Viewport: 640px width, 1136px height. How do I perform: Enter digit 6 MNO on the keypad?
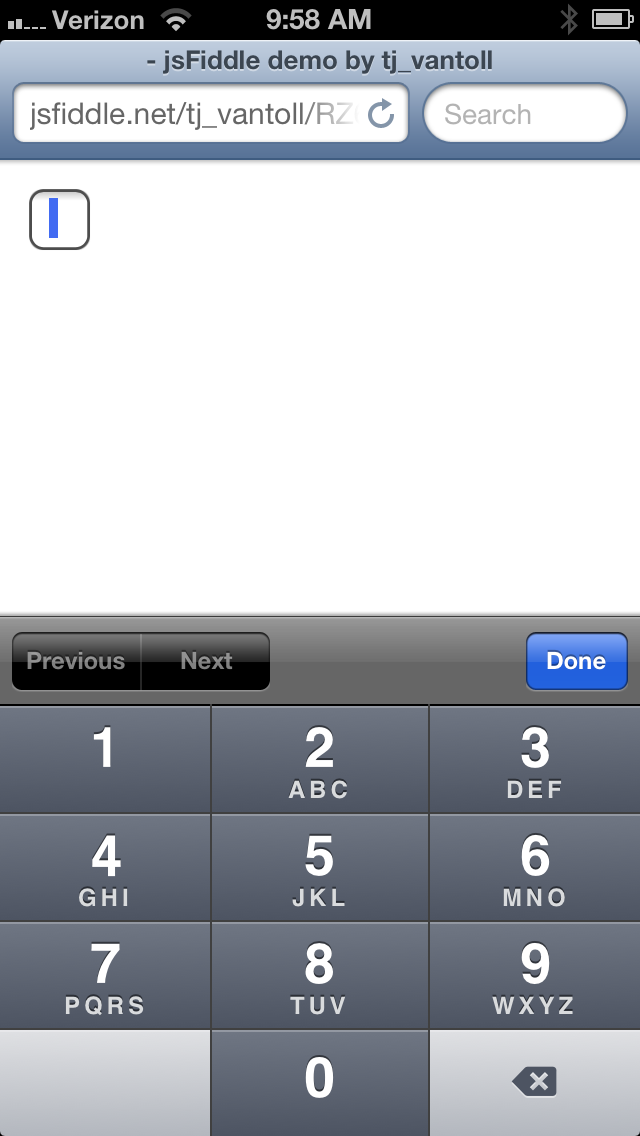coord(535,868)
